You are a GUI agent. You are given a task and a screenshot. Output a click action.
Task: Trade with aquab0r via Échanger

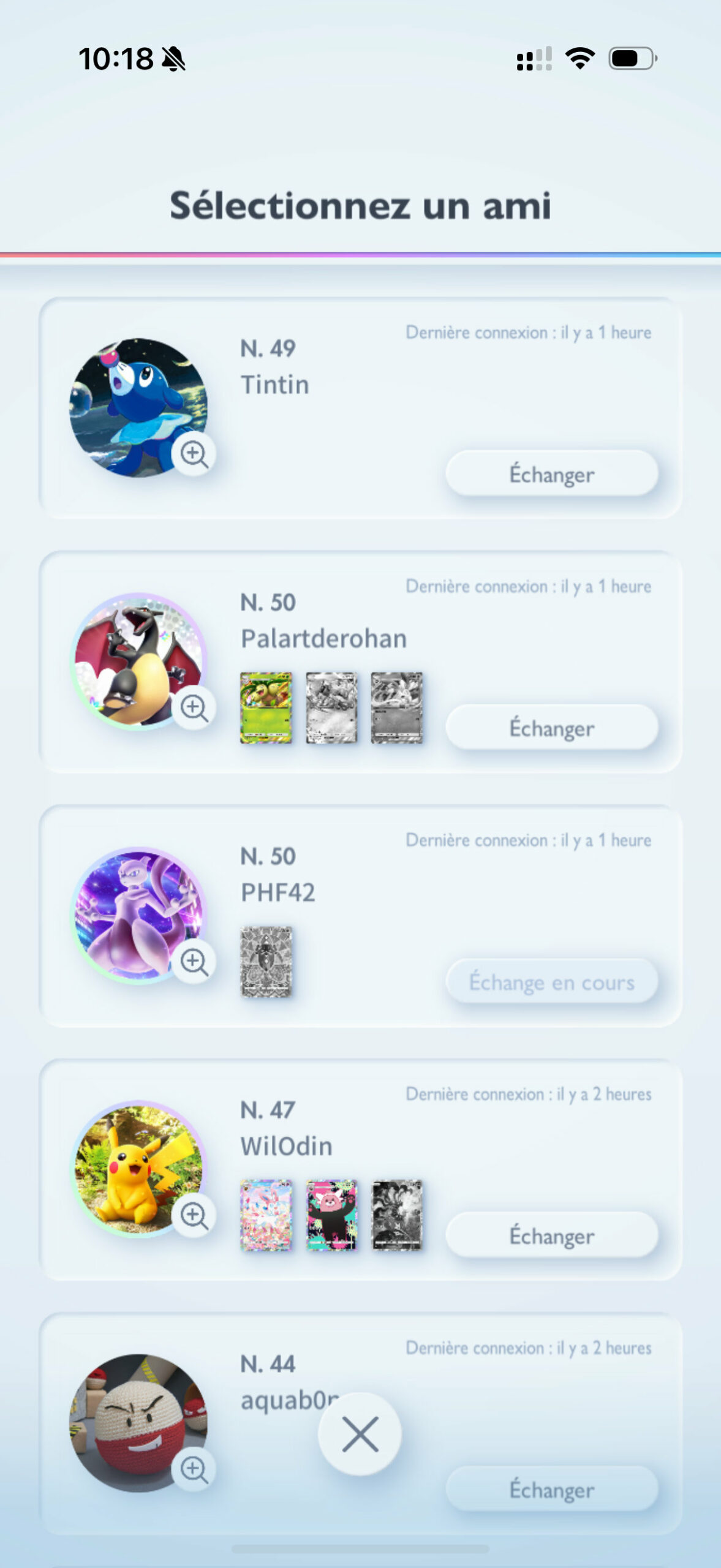(x=552, y=1489)
